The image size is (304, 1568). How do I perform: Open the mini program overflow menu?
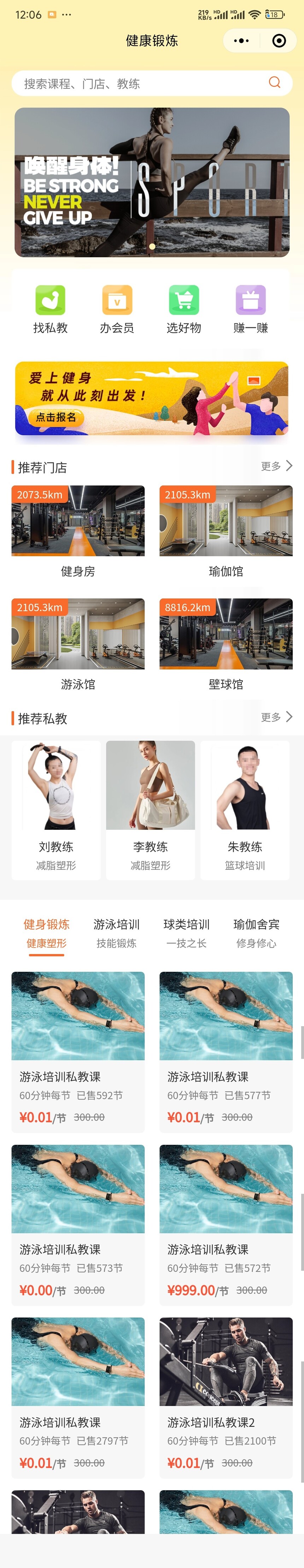[x=241, y=41]
